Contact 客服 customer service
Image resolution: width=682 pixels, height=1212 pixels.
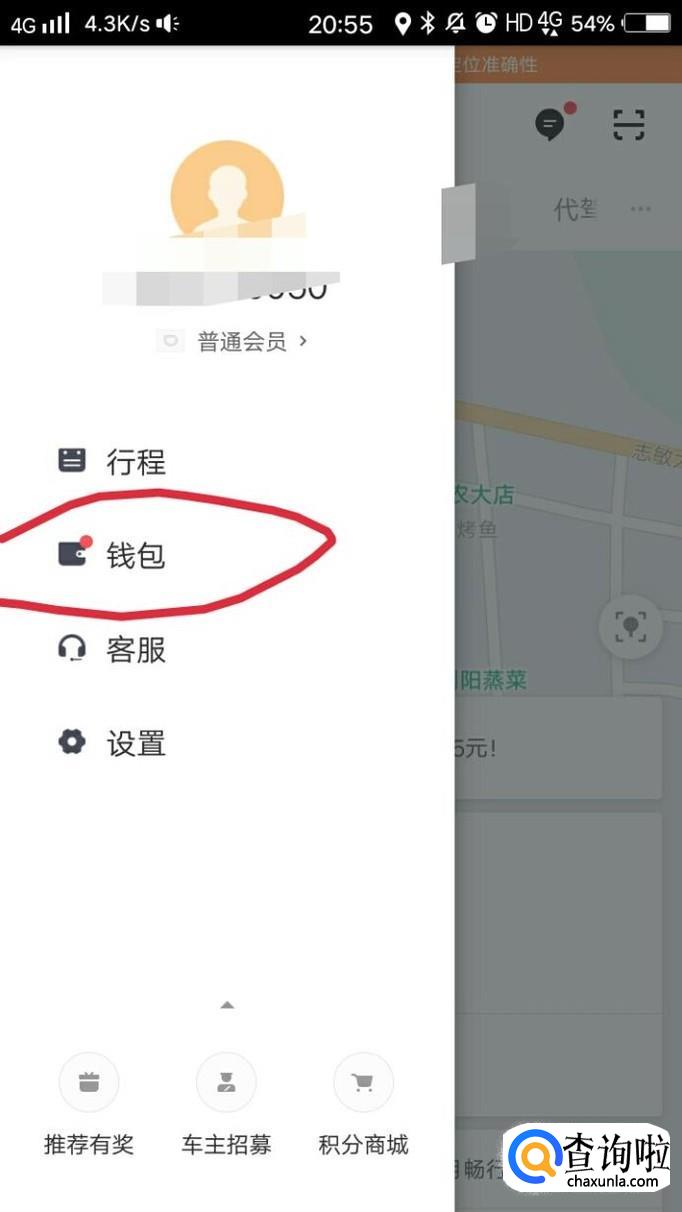(x=134, y=650)
